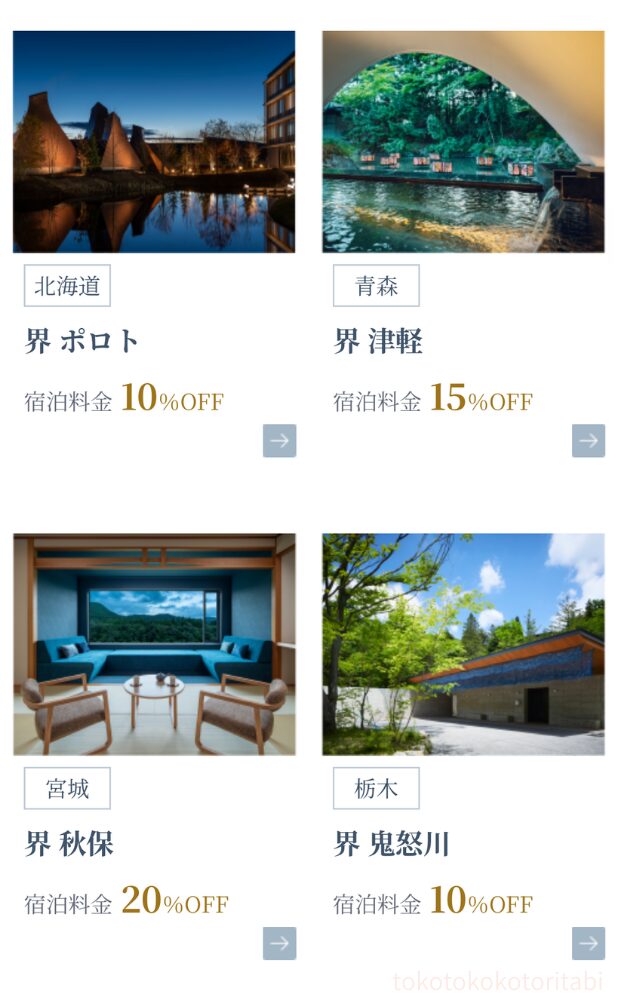The image size is (618, 1000).
Task: Go to 界 秋保 via its arrow button
Action: pos(280,943)
